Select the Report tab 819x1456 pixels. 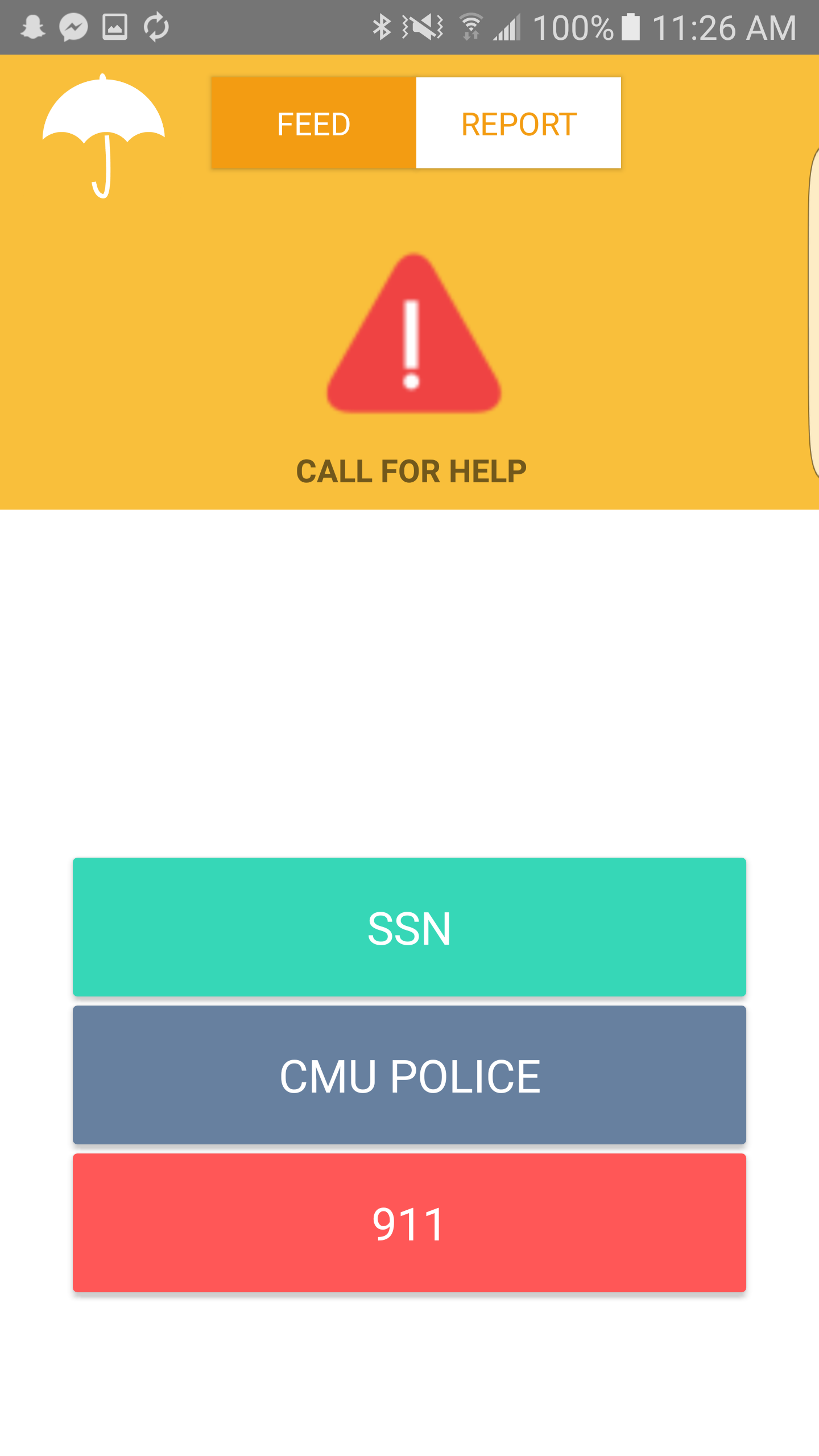[x=518, y=123]
